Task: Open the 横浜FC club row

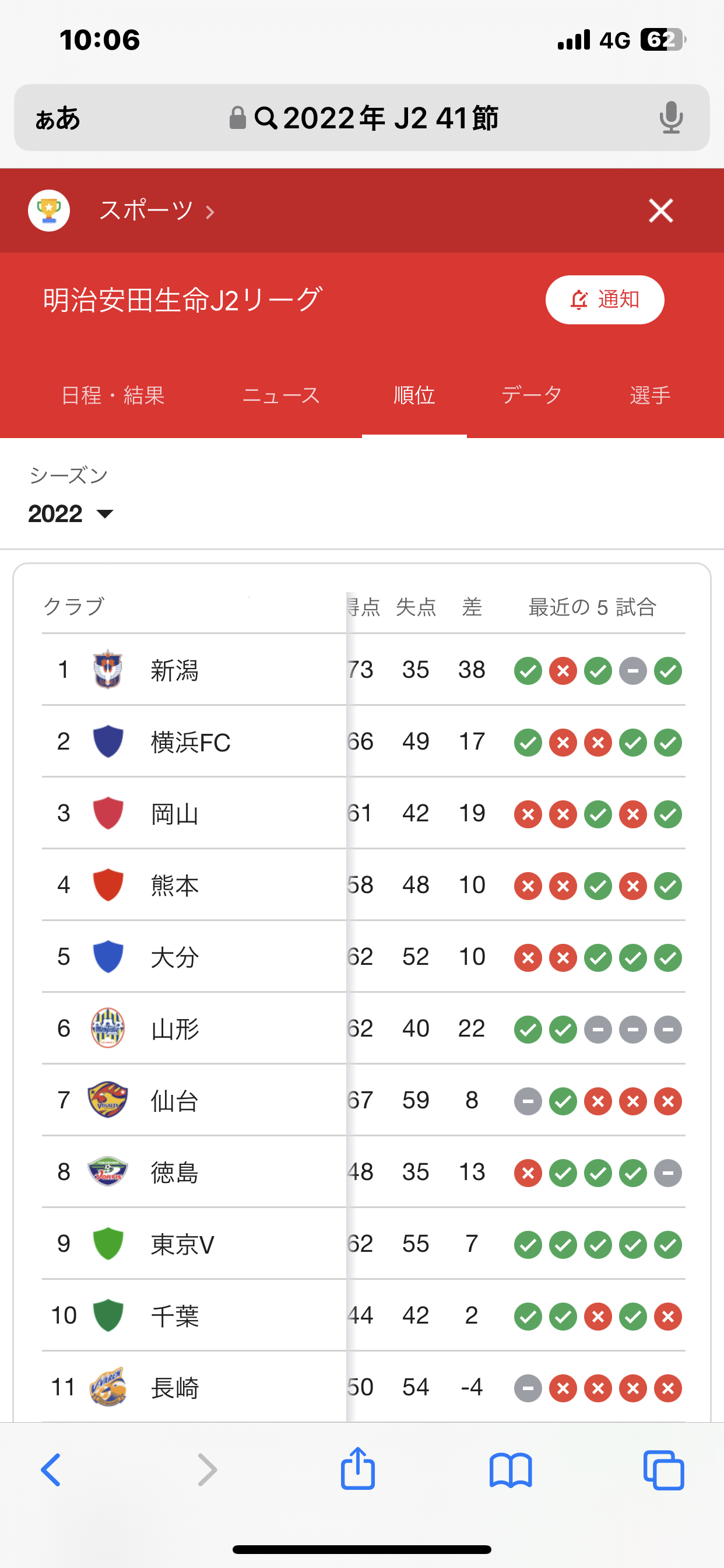Action: [363, 742]
